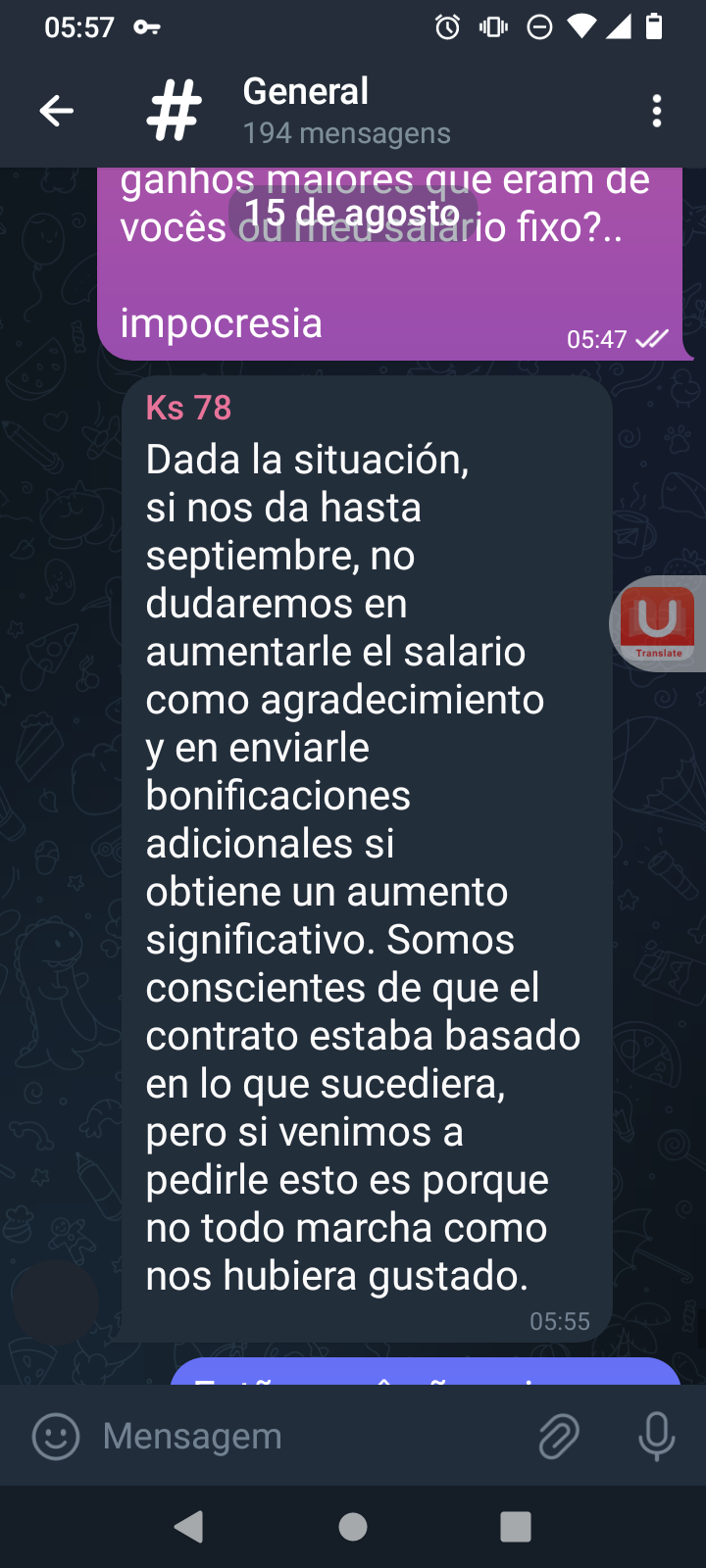The image size is (706, 1568).
Task: Go to the home screen
Action: coord(353,1527)
